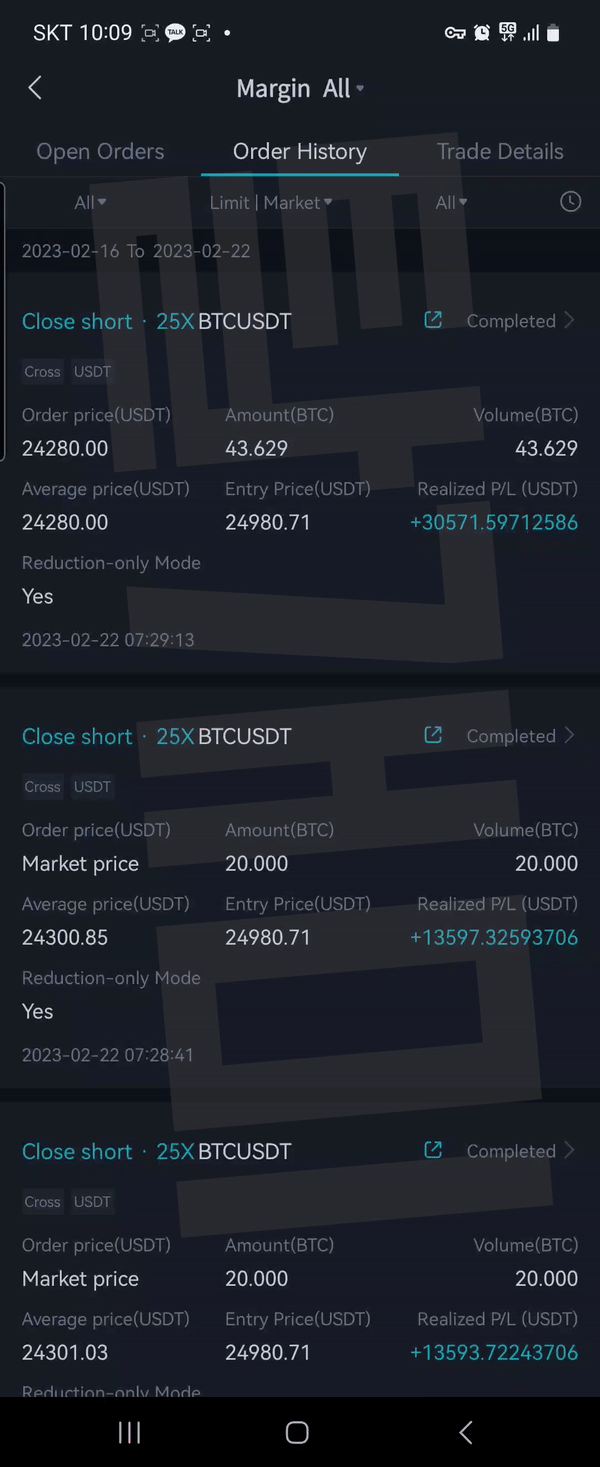
Task: Open the Margin All dropdown in the title
Action: point(300,89)
